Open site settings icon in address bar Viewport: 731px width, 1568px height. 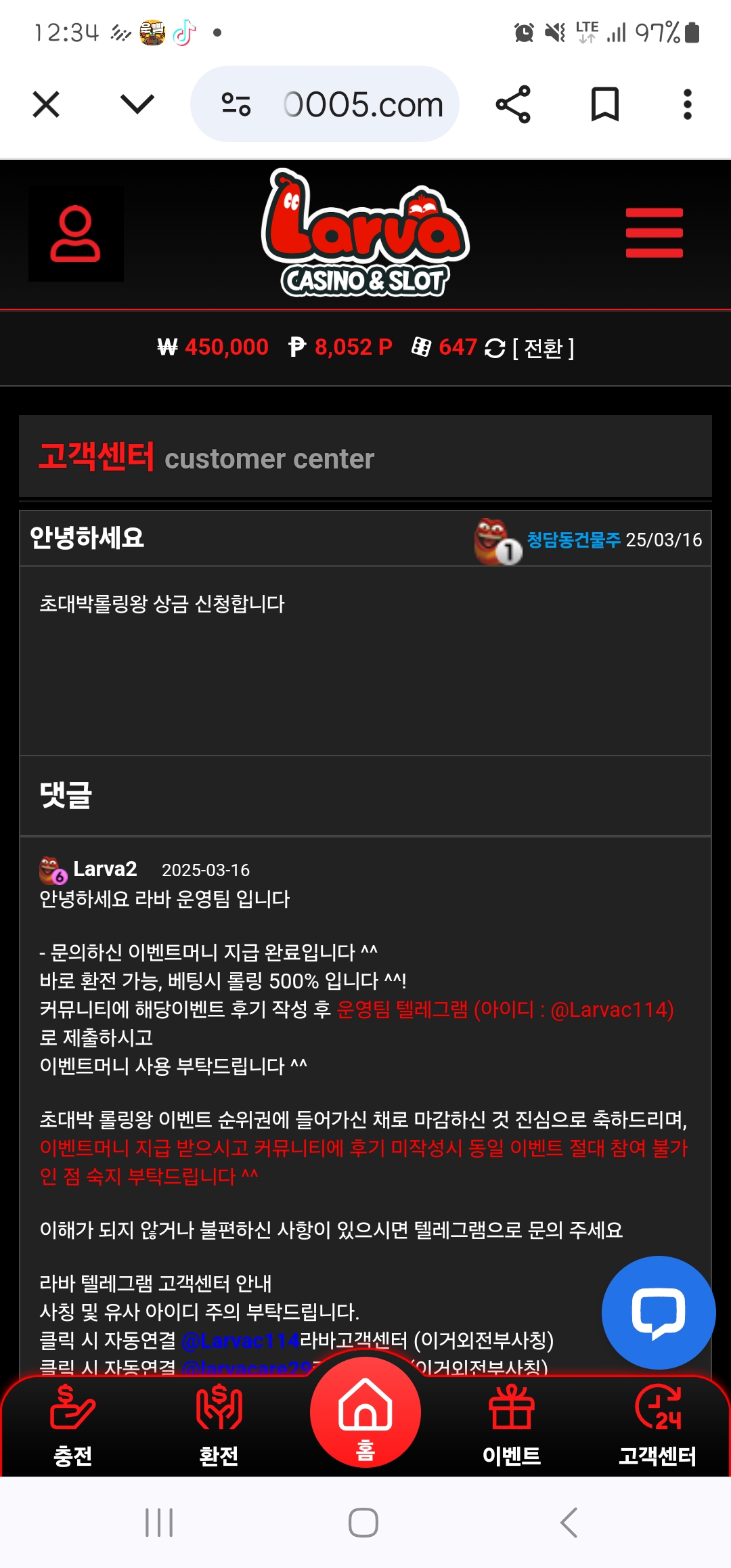point(236,104)
